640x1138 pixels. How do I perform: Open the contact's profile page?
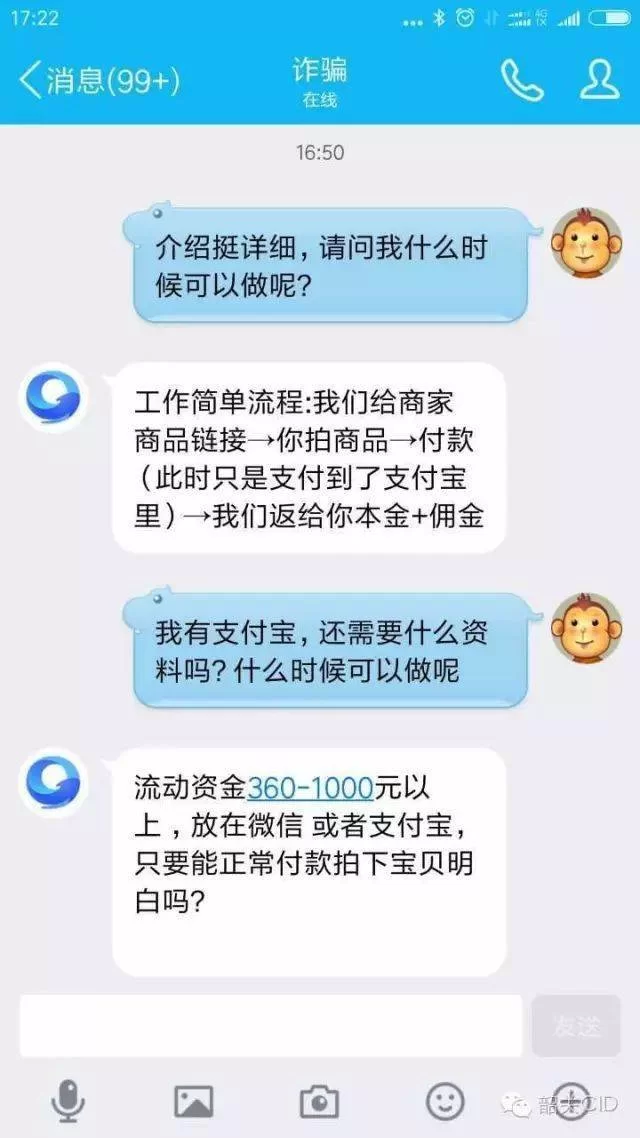point(599,80)
